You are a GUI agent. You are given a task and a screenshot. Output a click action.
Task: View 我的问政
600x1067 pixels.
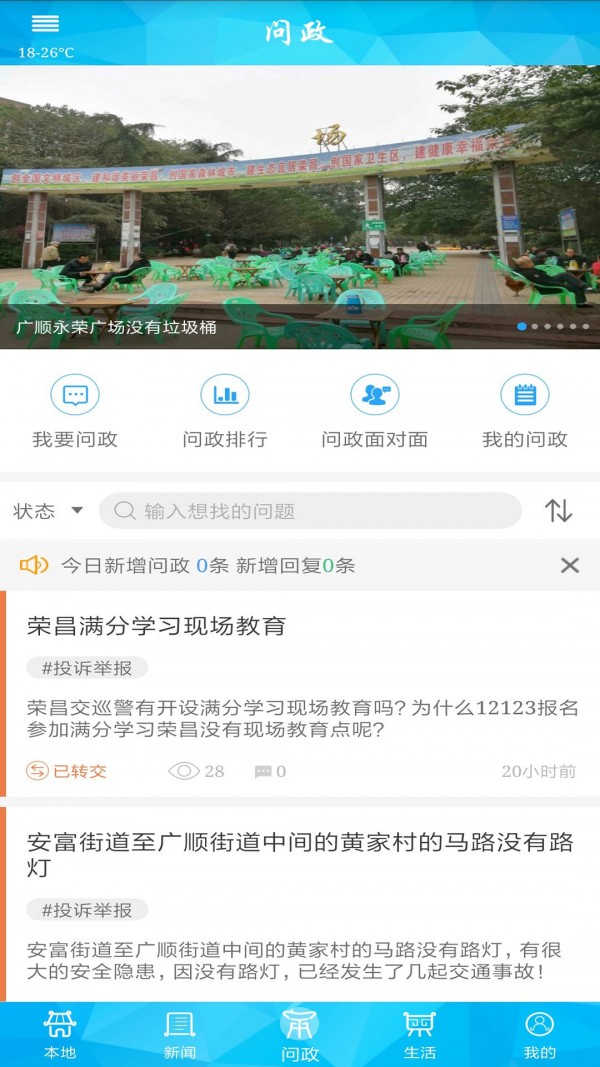[x=525, y=411]
